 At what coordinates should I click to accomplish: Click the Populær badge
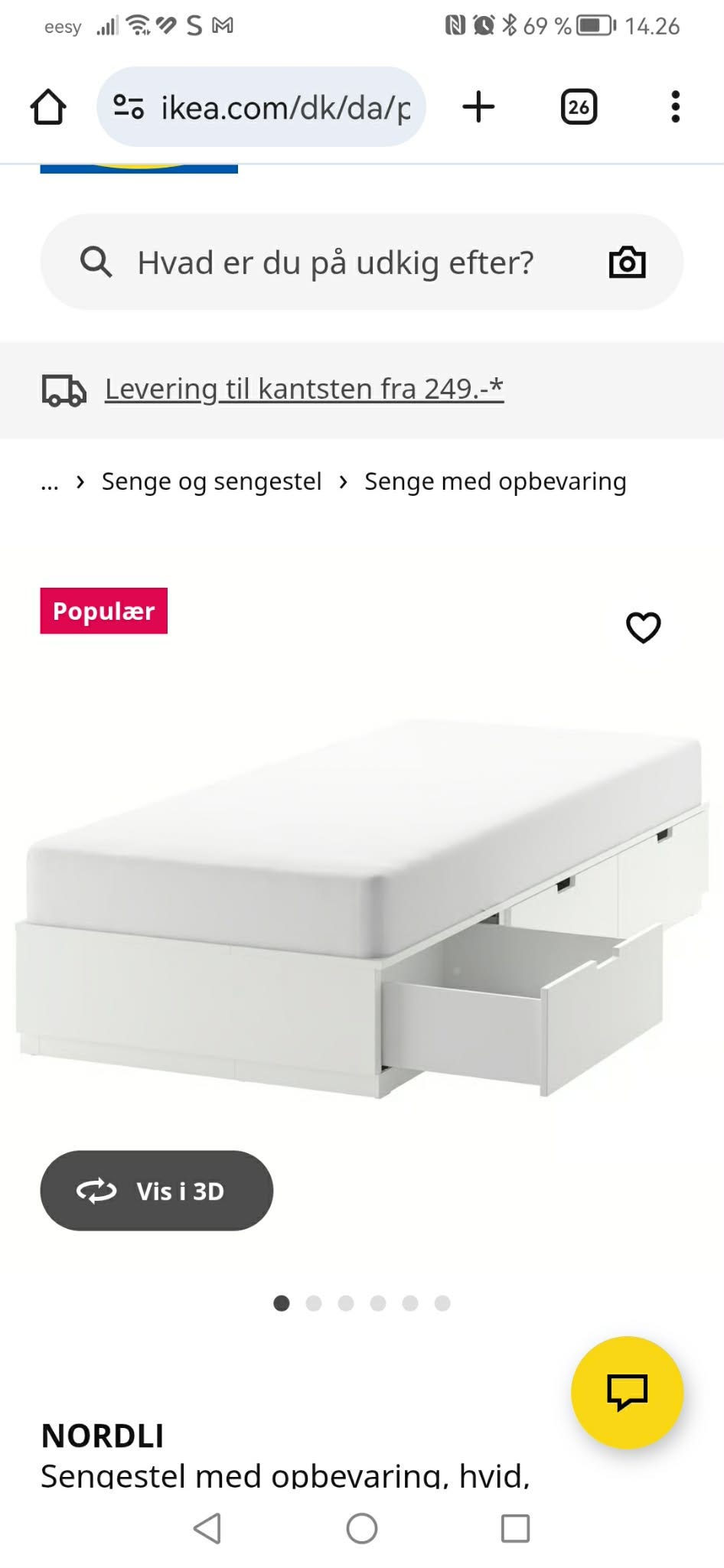point(104,611)
